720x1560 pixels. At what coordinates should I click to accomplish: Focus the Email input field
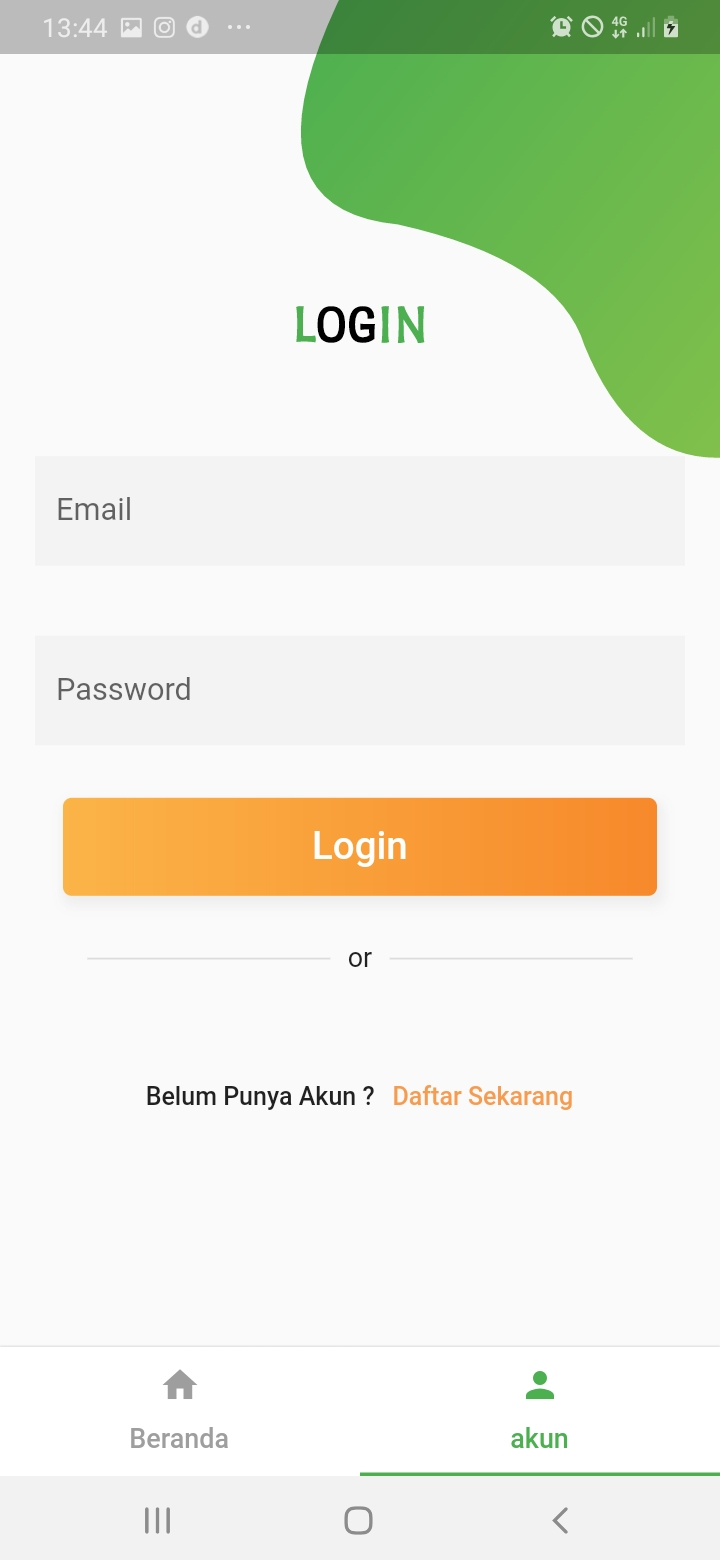pos(360,510)
